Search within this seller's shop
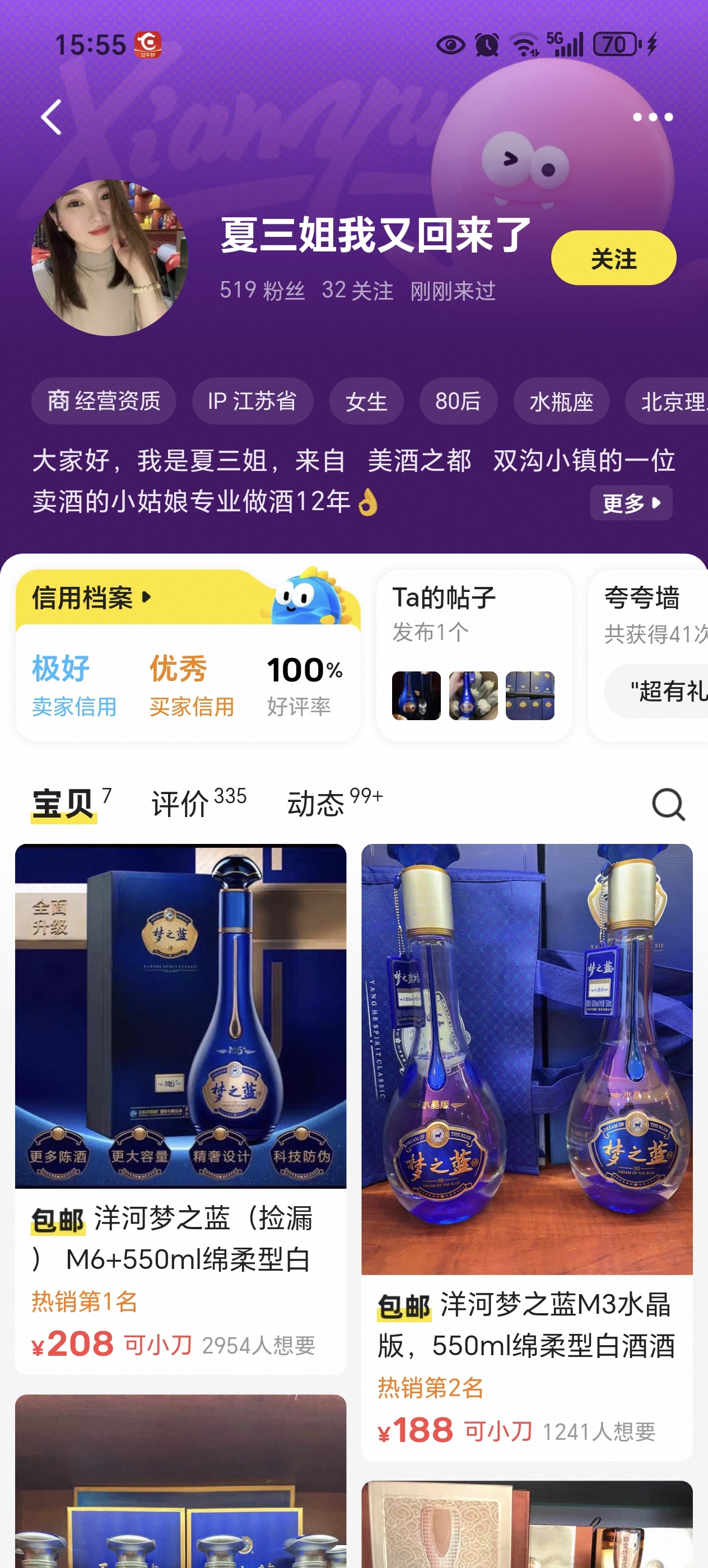The height and width of the screenshot is (1568, 708). (668, 804)
